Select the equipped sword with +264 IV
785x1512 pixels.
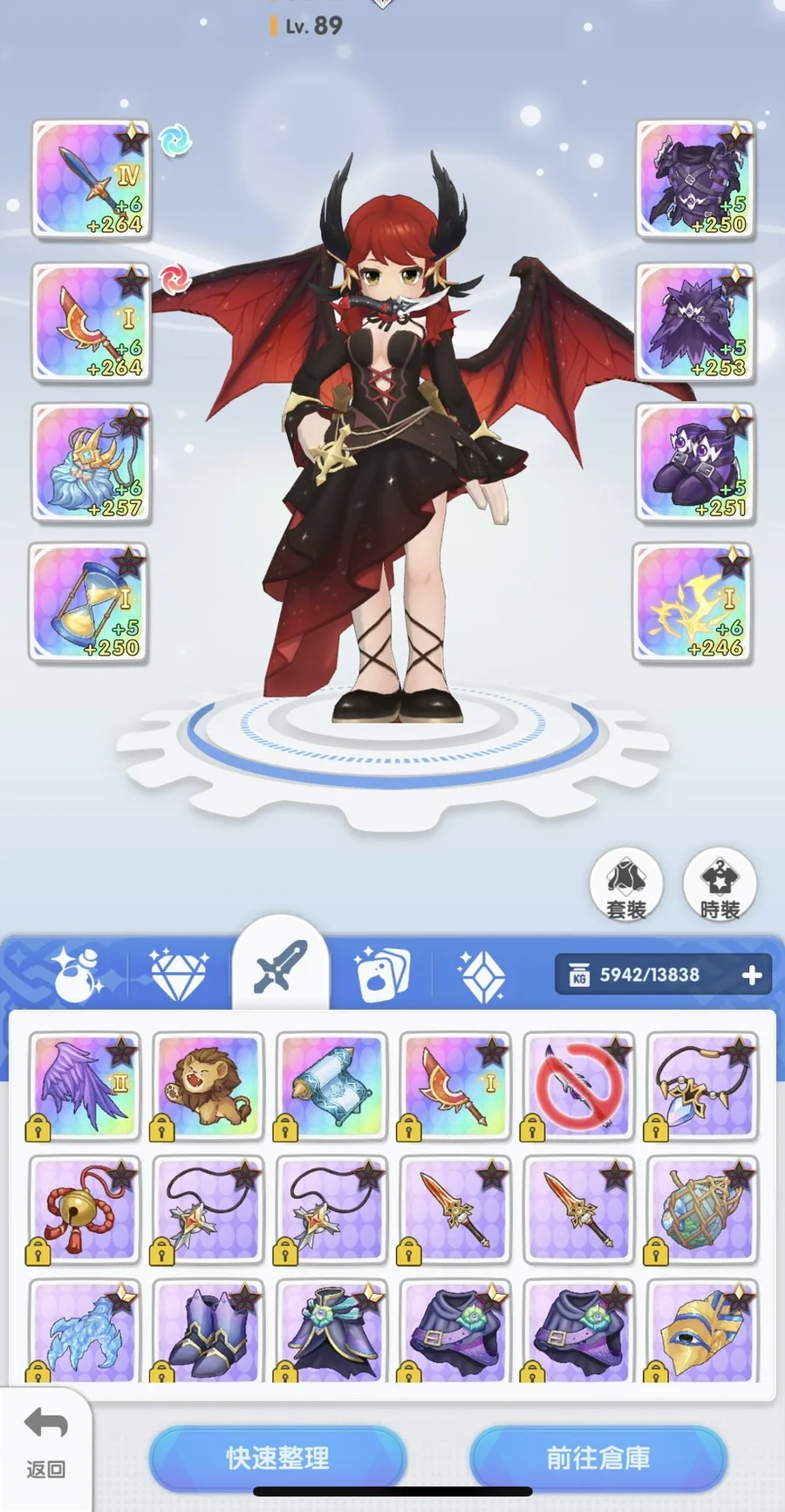92,180
